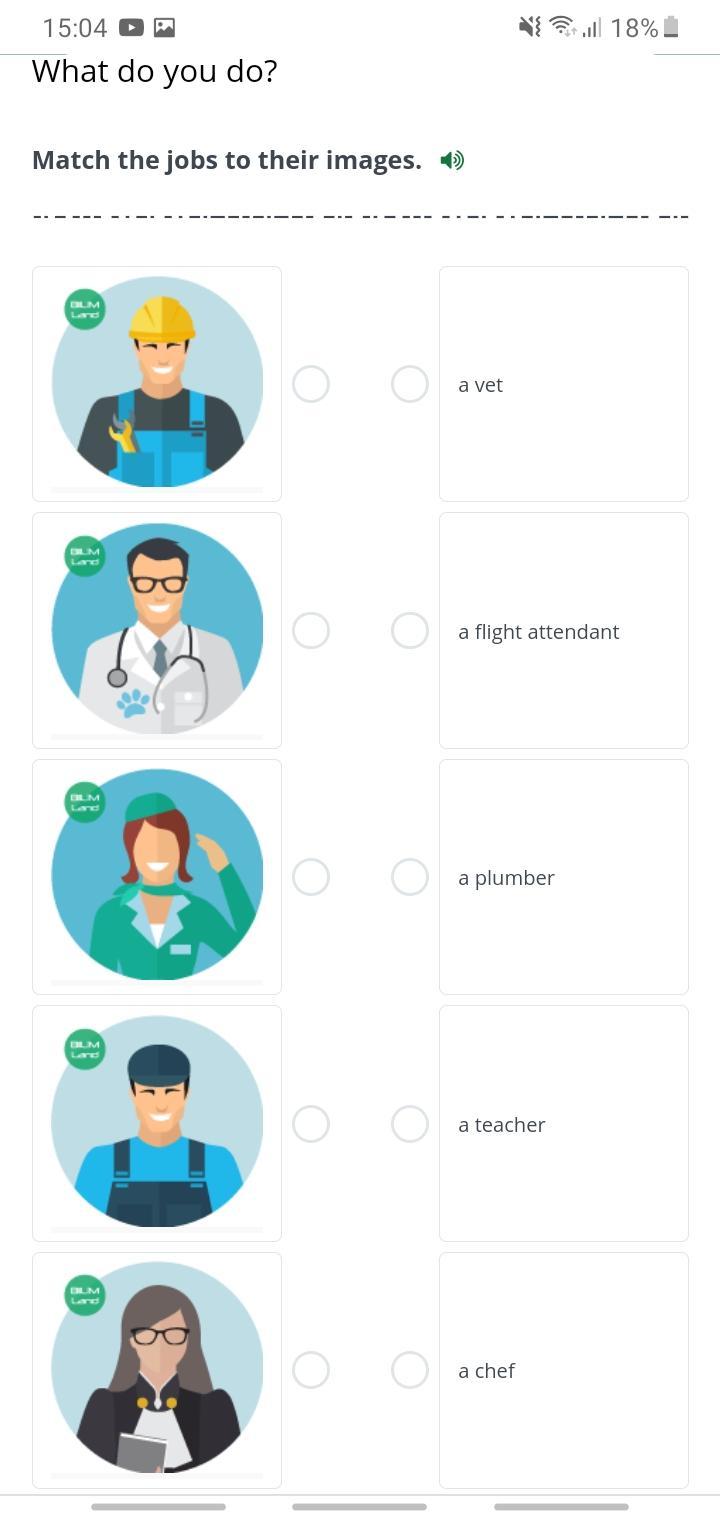720x1520 pixels.
Task: Select the radio button beside the woman with glasses image
Action: pos(311,1370)
